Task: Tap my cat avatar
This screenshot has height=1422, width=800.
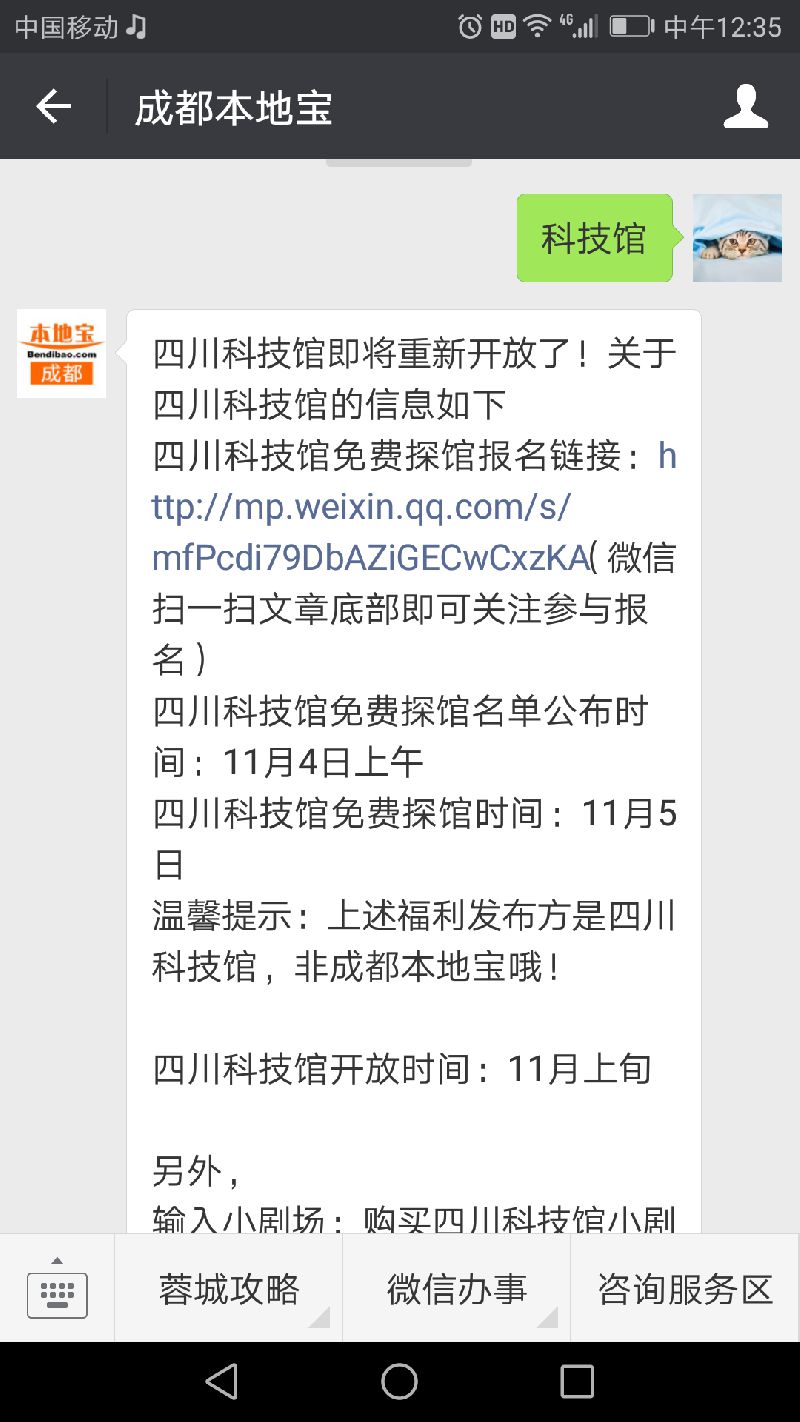Action: (737, 238)
